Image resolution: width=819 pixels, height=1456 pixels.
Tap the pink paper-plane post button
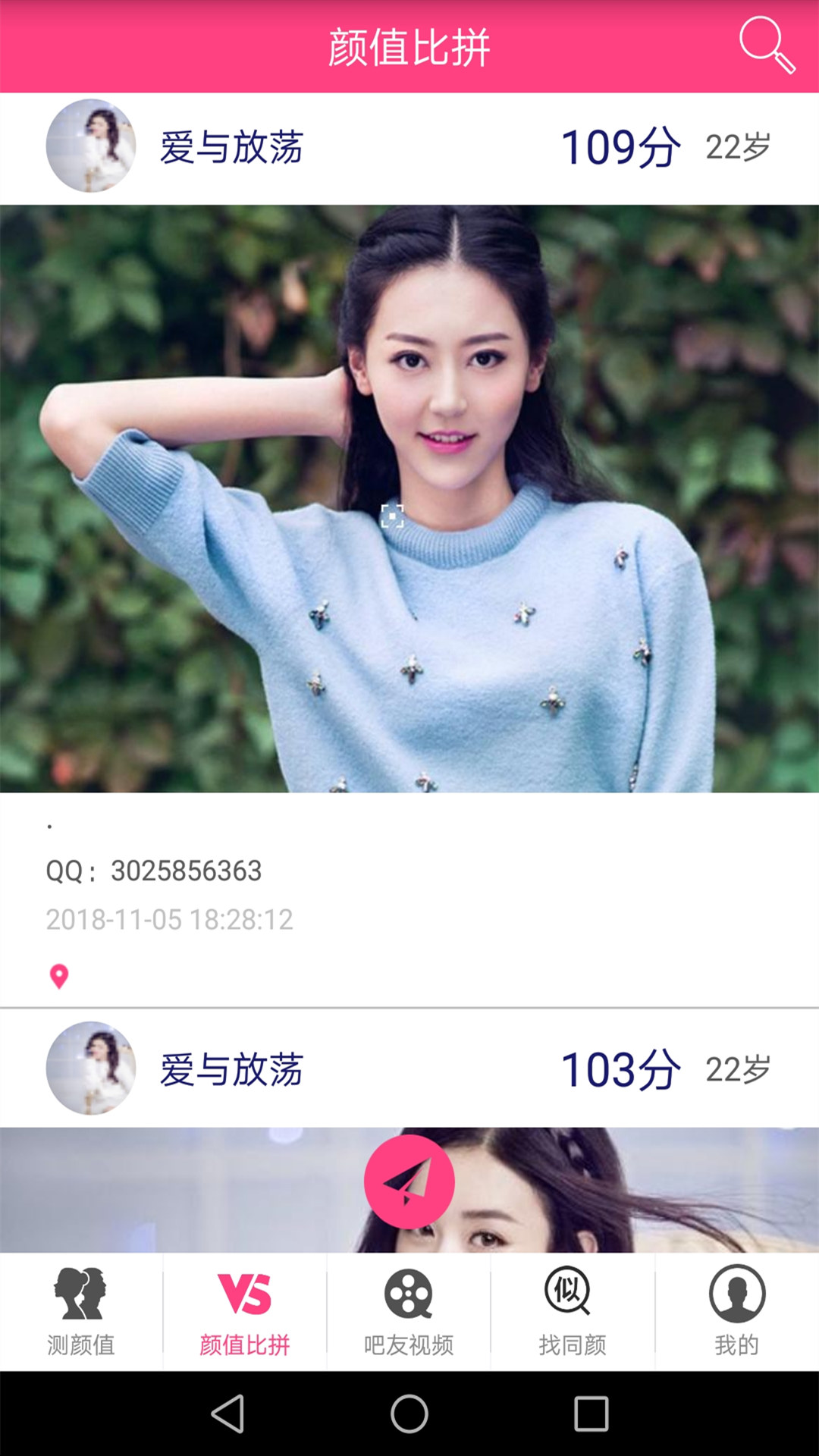pyautogui.click(x=409, y=1181)
